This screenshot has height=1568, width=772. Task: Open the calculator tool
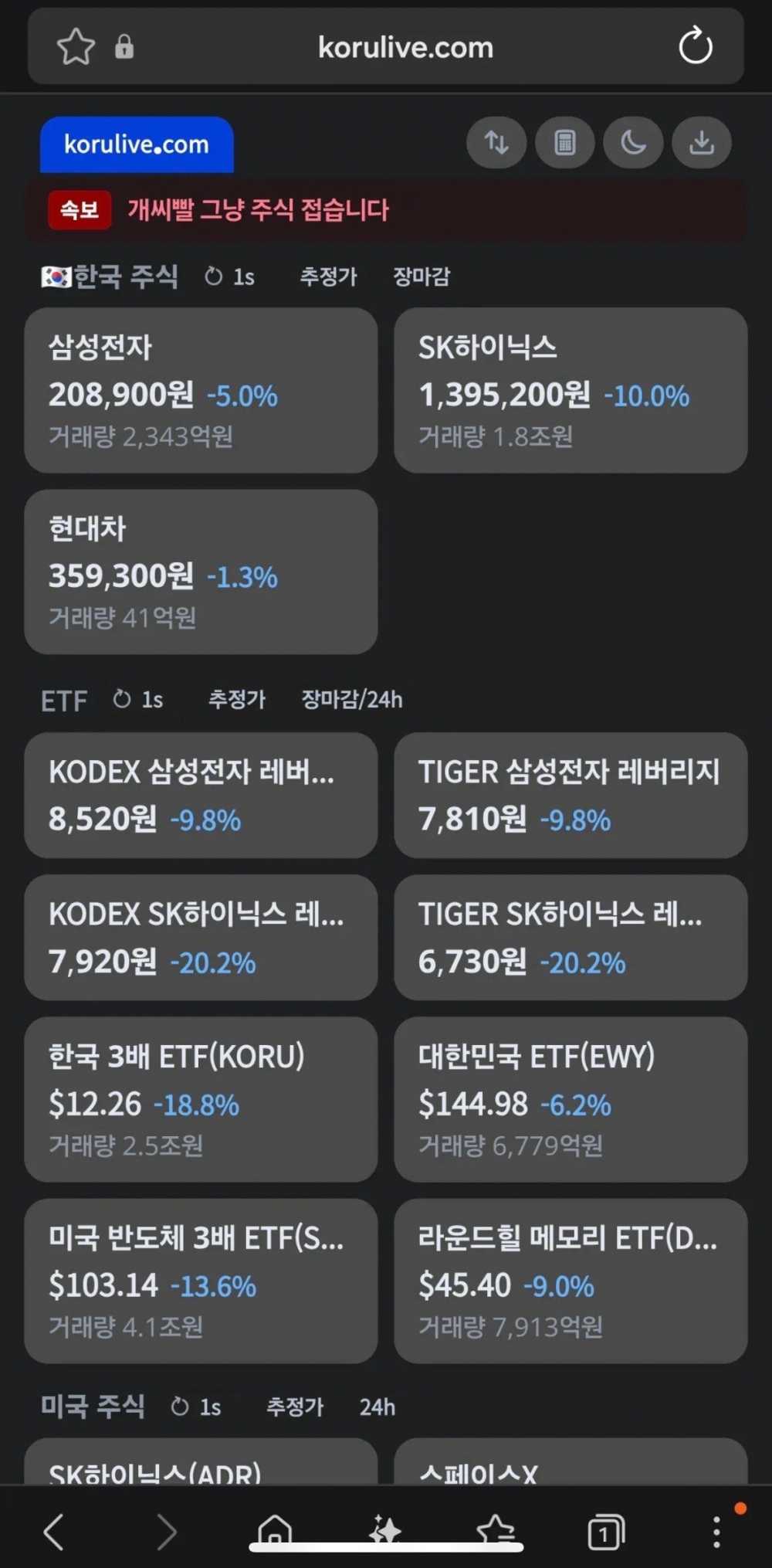click(565, 143)
